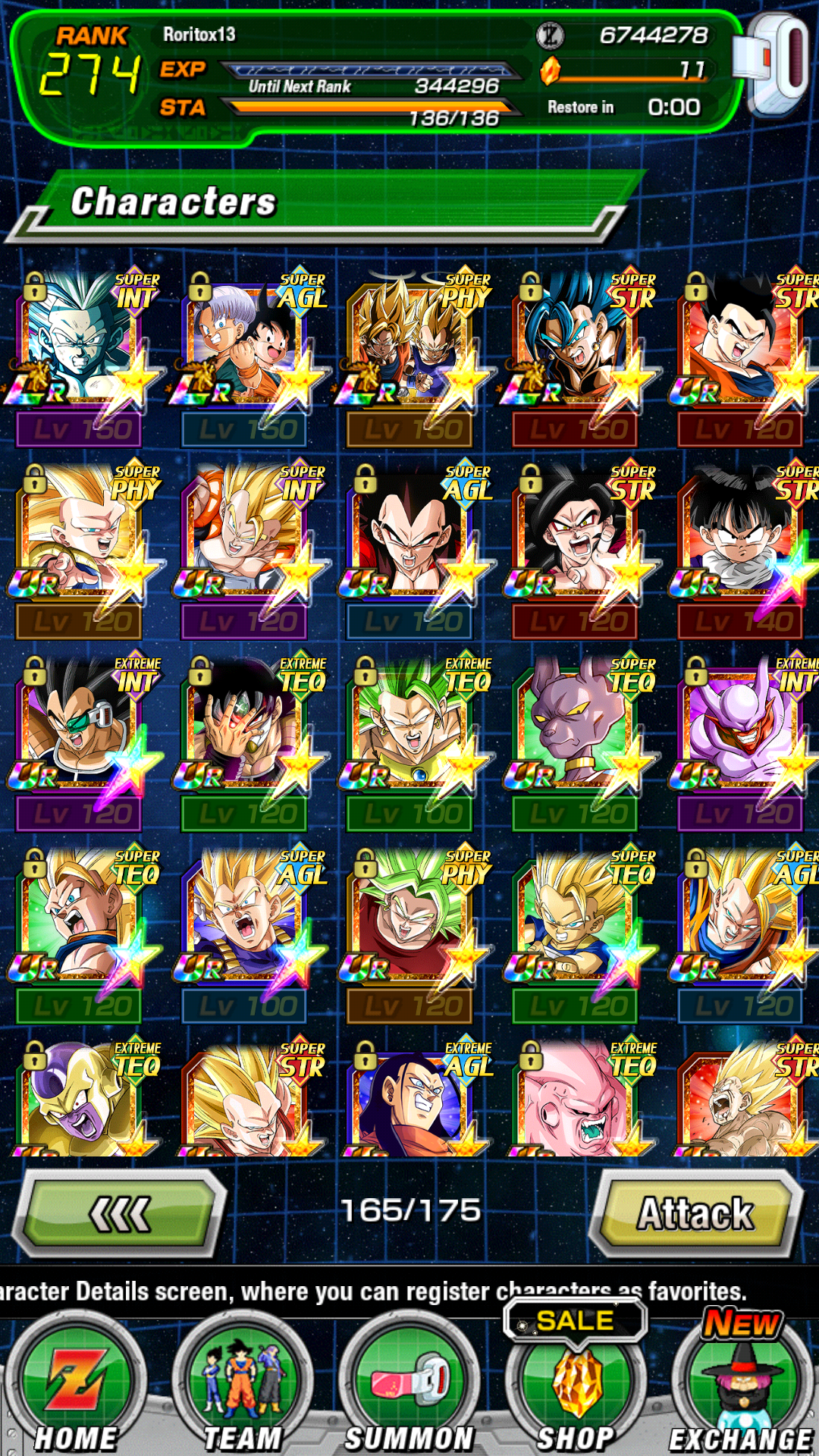Select the Extreme INT Janemba card

(x=743, y=743)
